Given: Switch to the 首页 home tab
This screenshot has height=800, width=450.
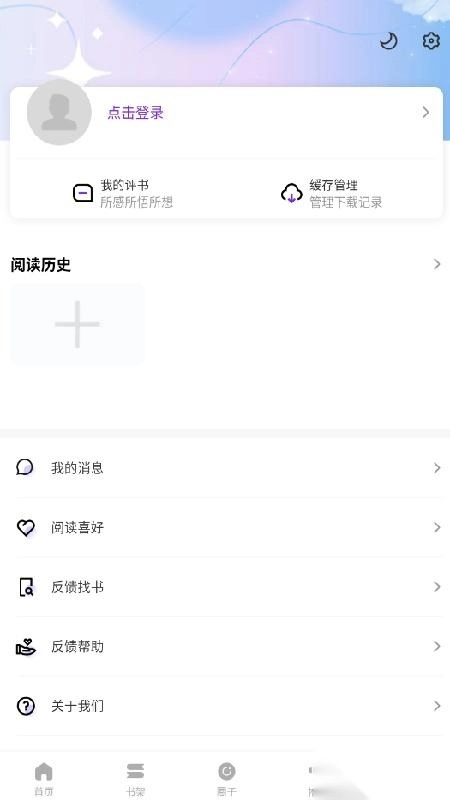Looking at the screenshot, I should 44,779.
